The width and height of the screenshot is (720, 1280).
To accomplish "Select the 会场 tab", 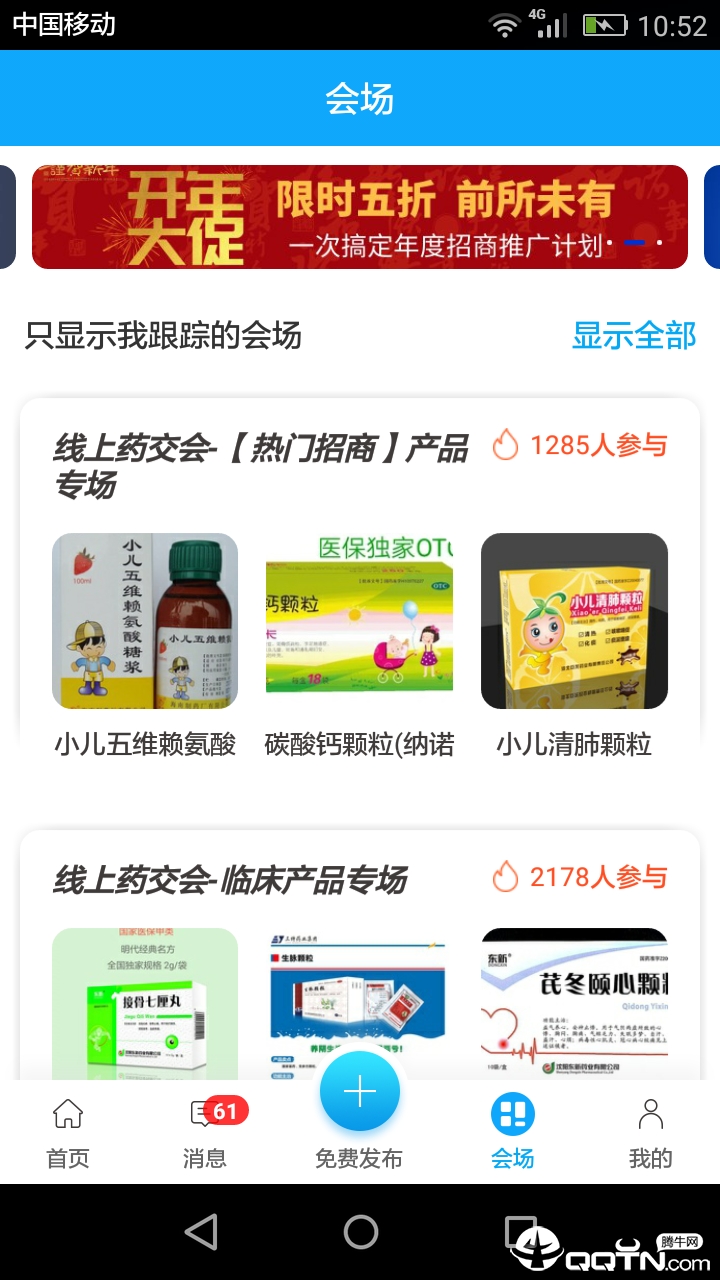I will click(x=513, y=1133).
